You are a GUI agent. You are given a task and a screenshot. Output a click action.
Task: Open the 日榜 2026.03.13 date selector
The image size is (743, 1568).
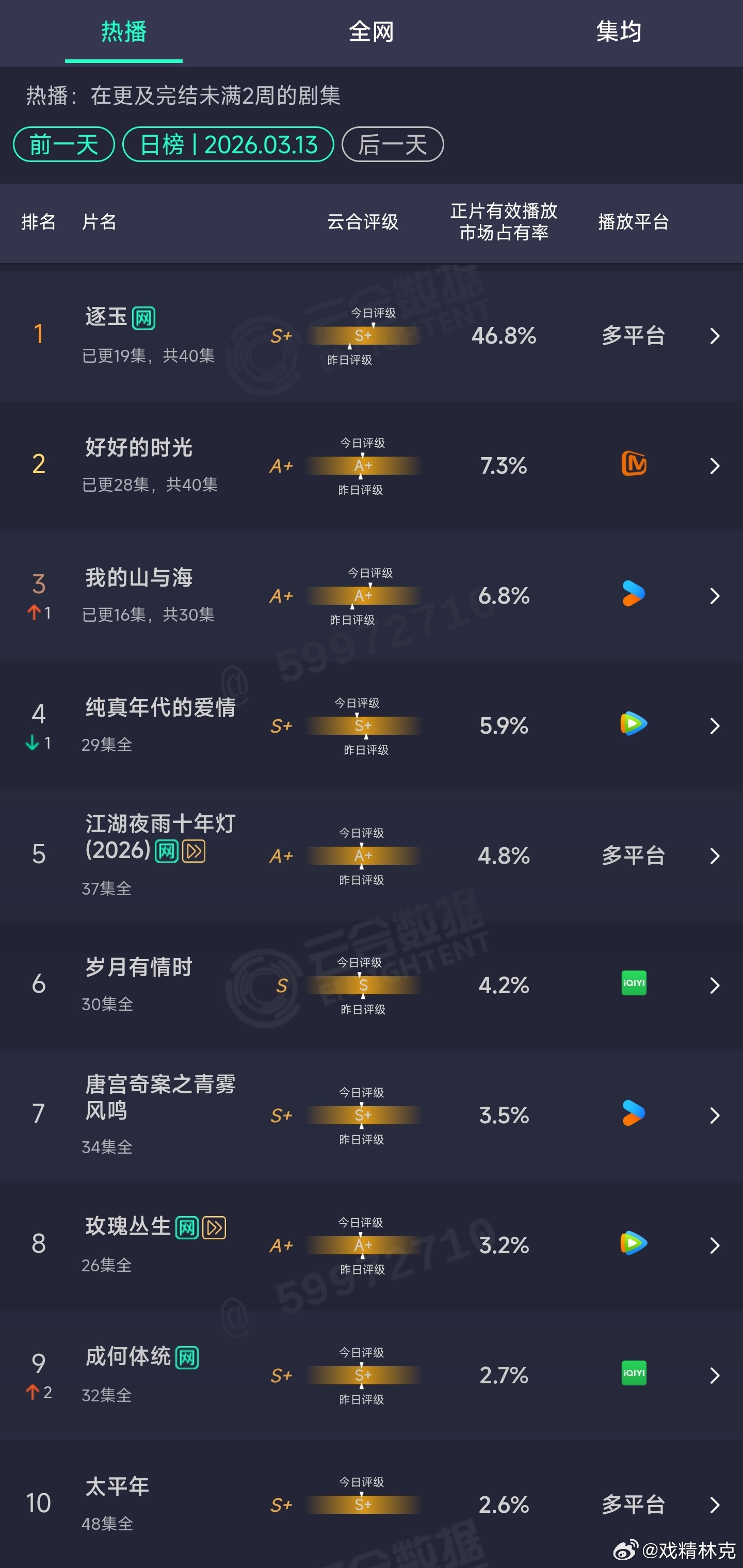pyautogui.click(x=228, y=144)
